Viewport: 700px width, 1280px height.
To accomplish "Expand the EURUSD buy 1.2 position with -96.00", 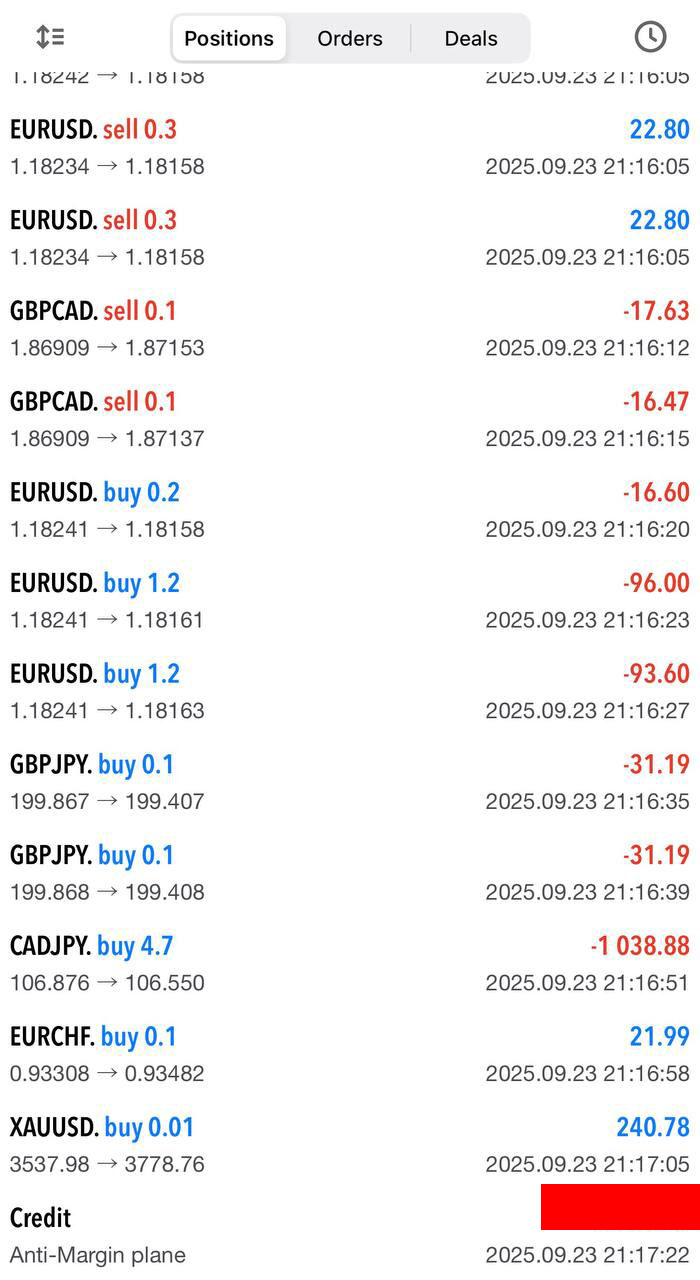I will [349, 602].
